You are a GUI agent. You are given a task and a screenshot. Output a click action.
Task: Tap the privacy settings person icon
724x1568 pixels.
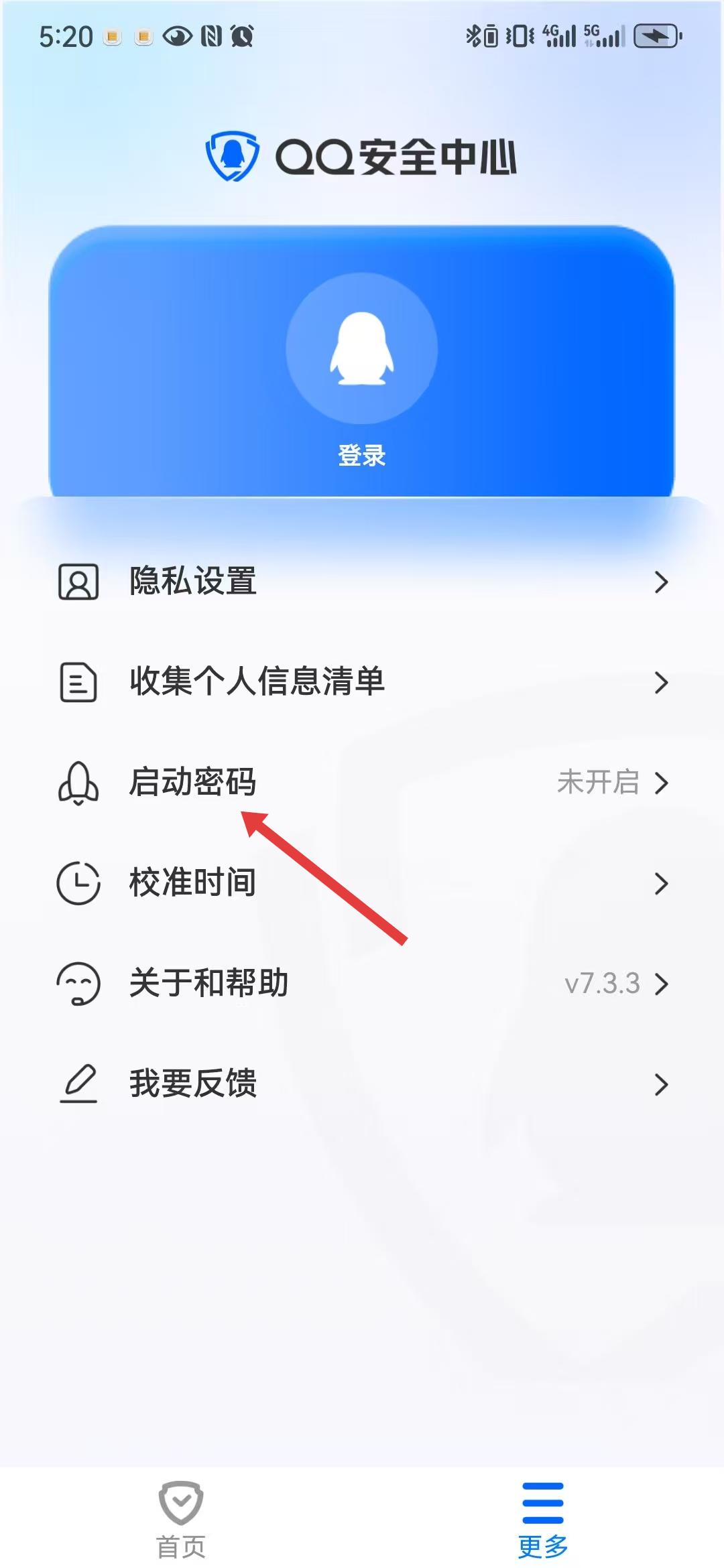coord(77,583)
